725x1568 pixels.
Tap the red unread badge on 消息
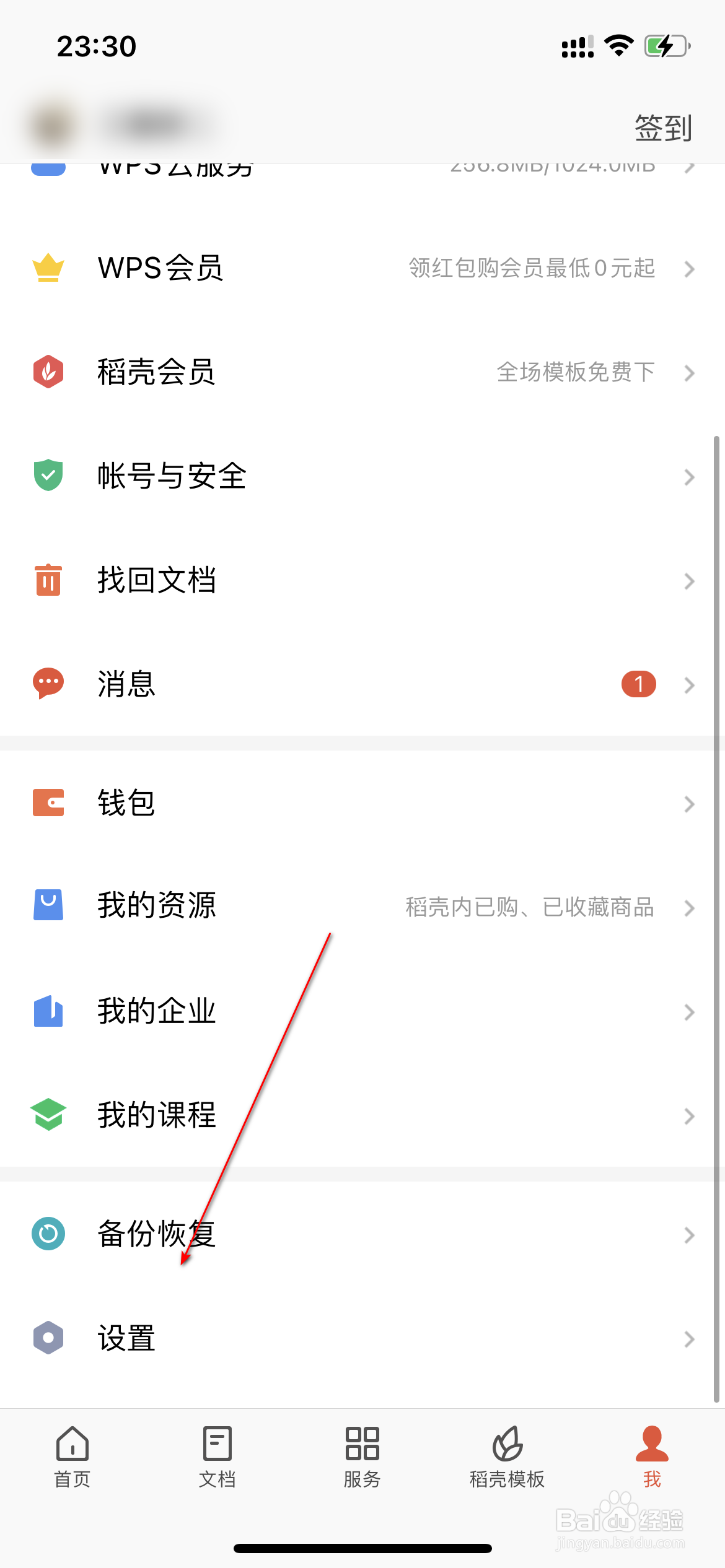[x=639, y=683]
